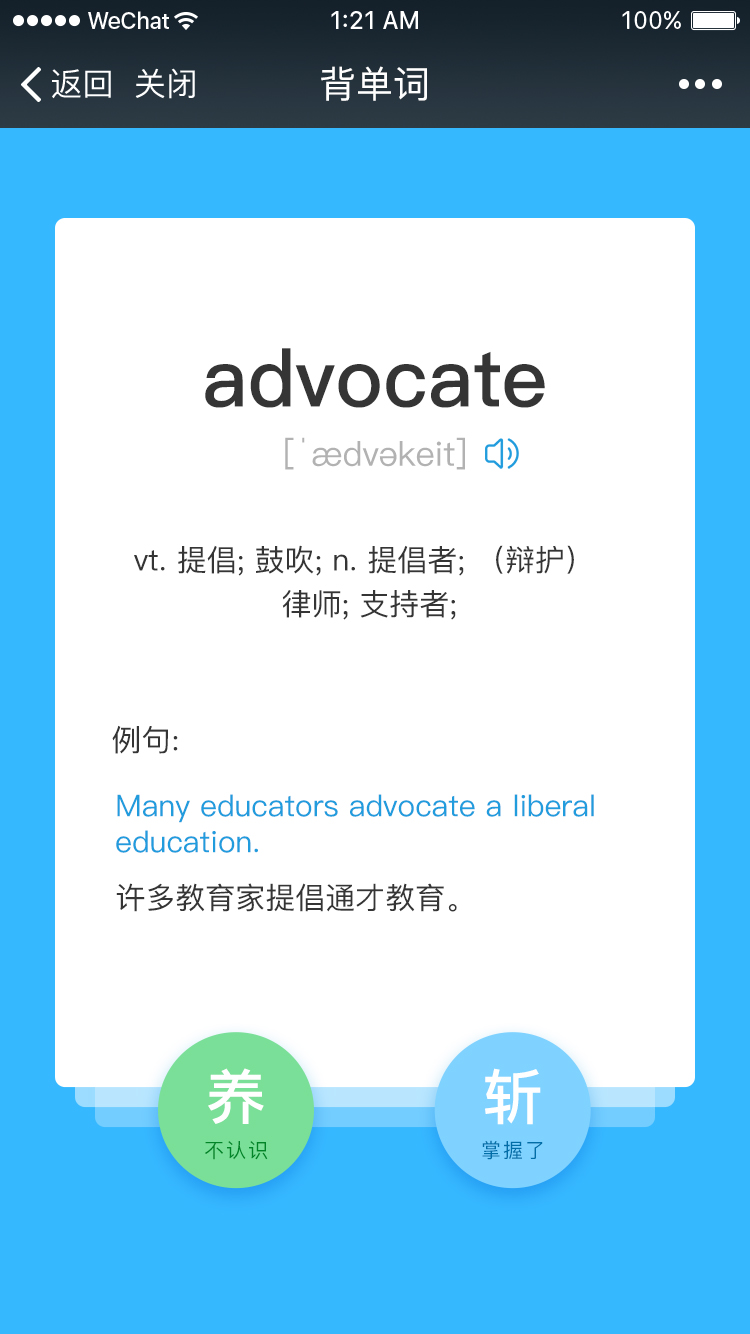Close the page via 关闭
Image resolution: width=750 pixels, height=1334 pixels.
click(x=165, y=84)
